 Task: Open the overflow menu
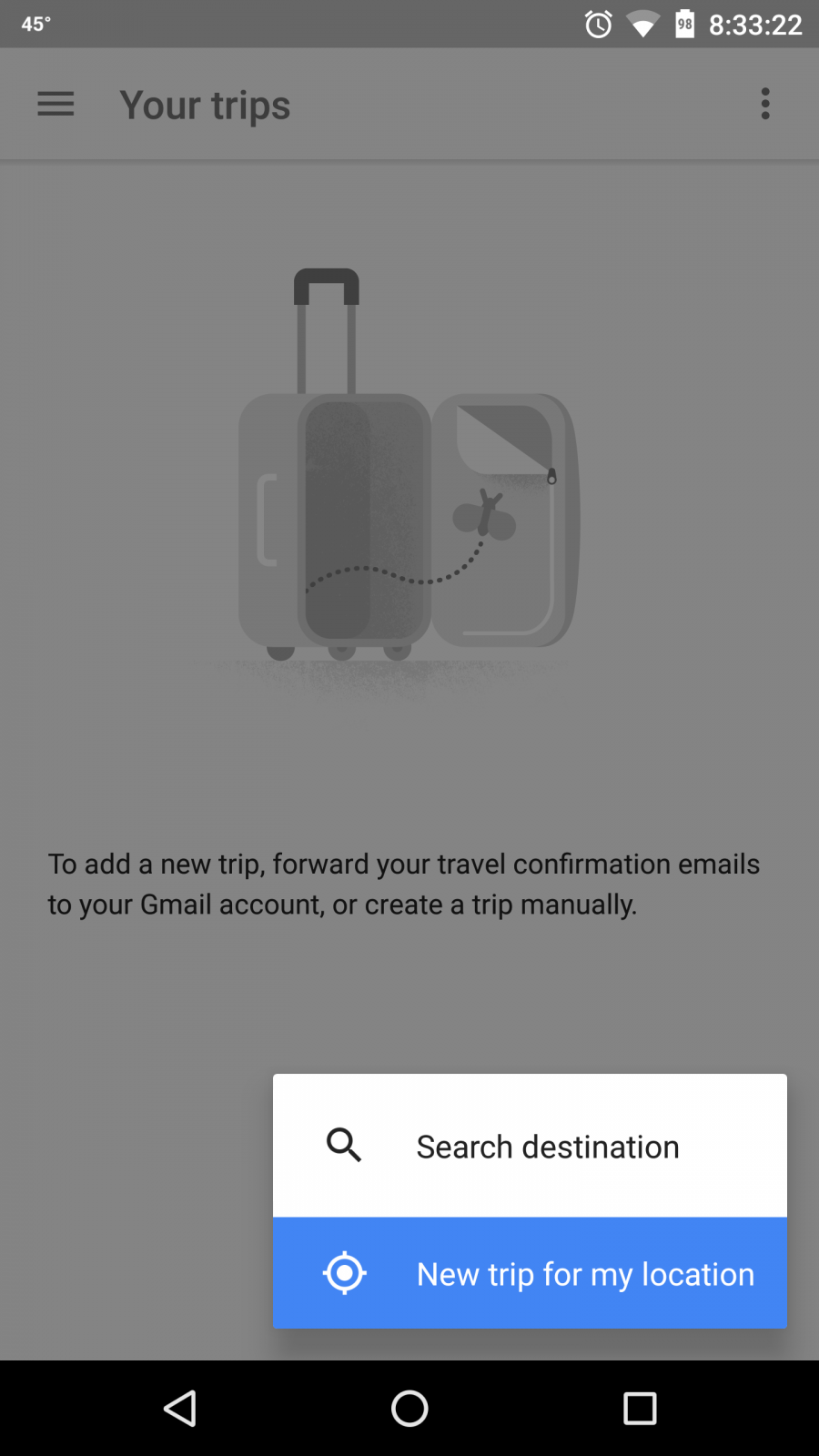[x=765, y=104]
